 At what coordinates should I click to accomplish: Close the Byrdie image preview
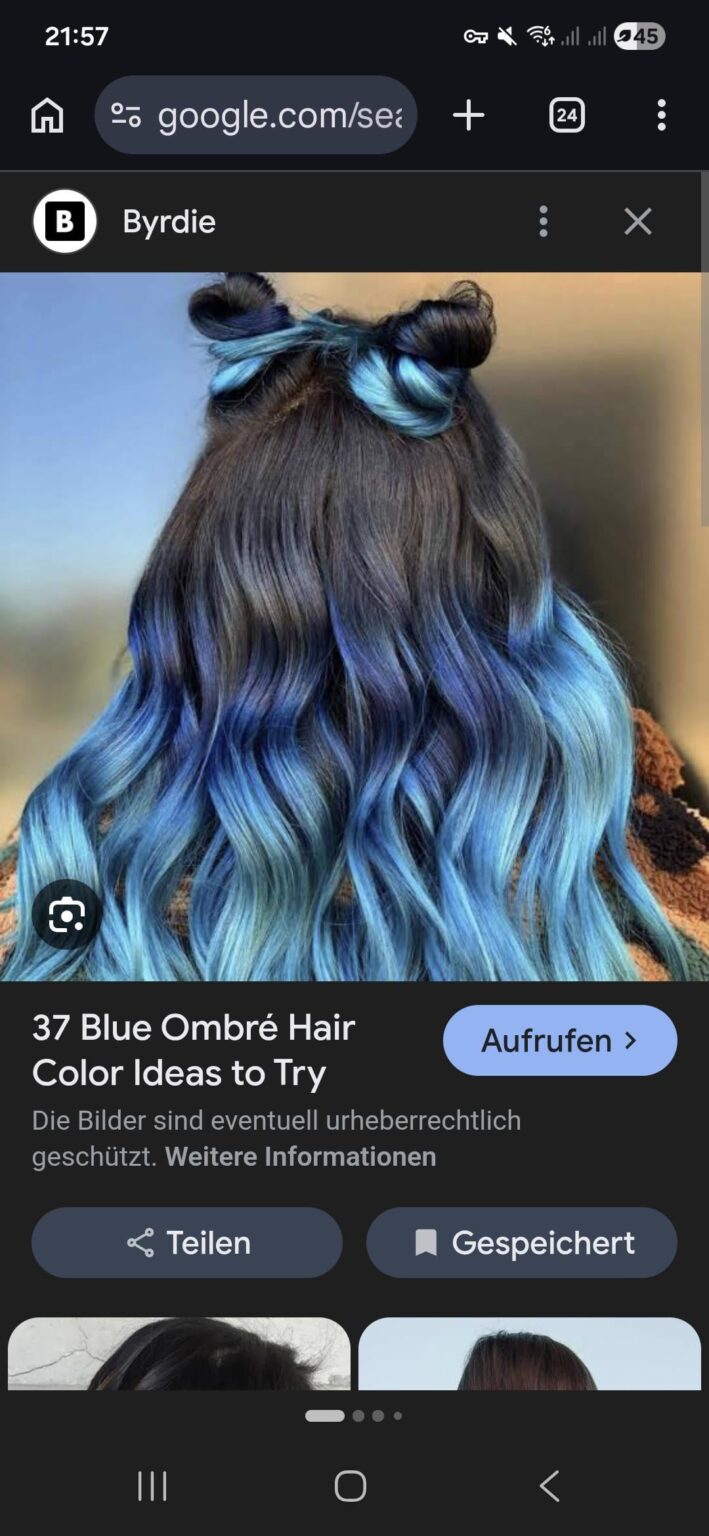[x=637, y=221]
